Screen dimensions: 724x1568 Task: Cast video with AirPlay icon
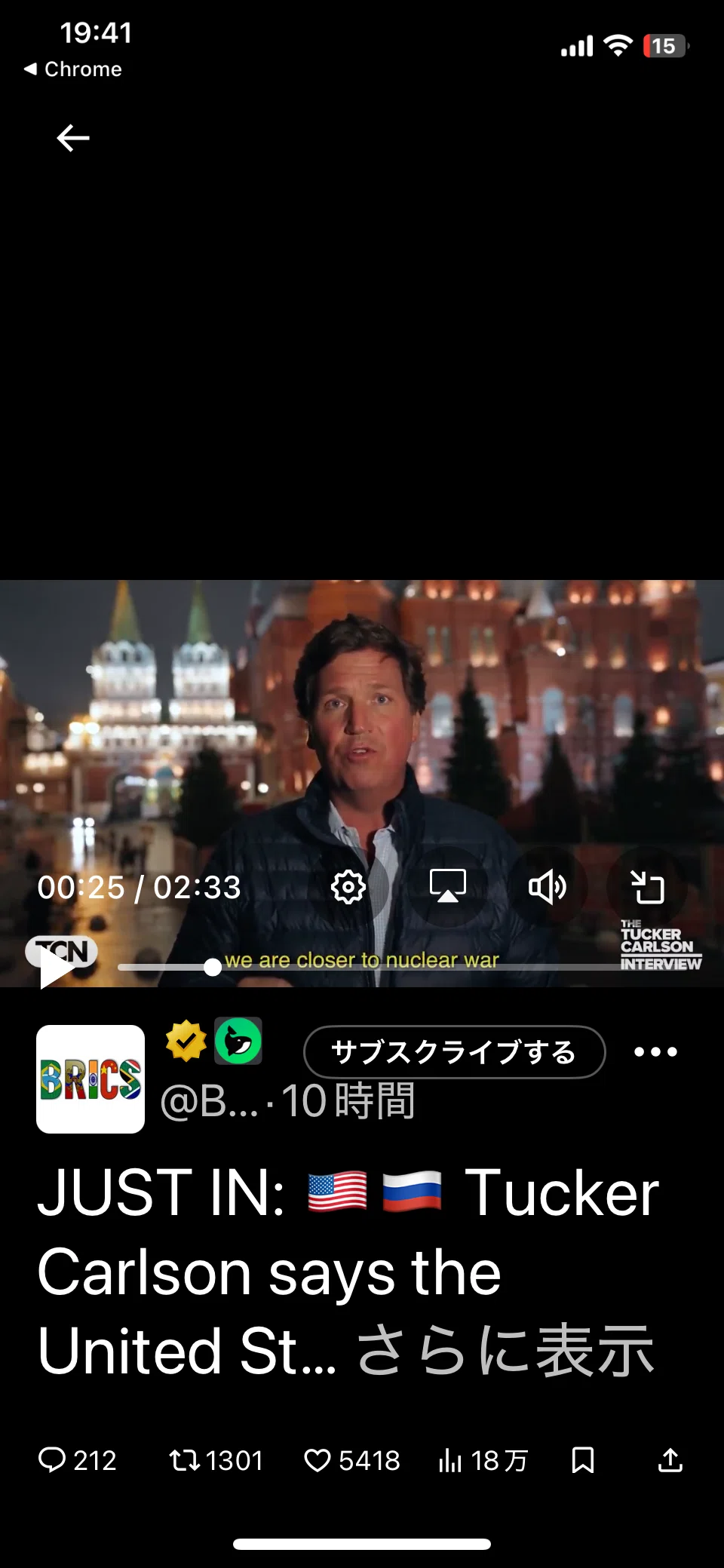[448, 886]
